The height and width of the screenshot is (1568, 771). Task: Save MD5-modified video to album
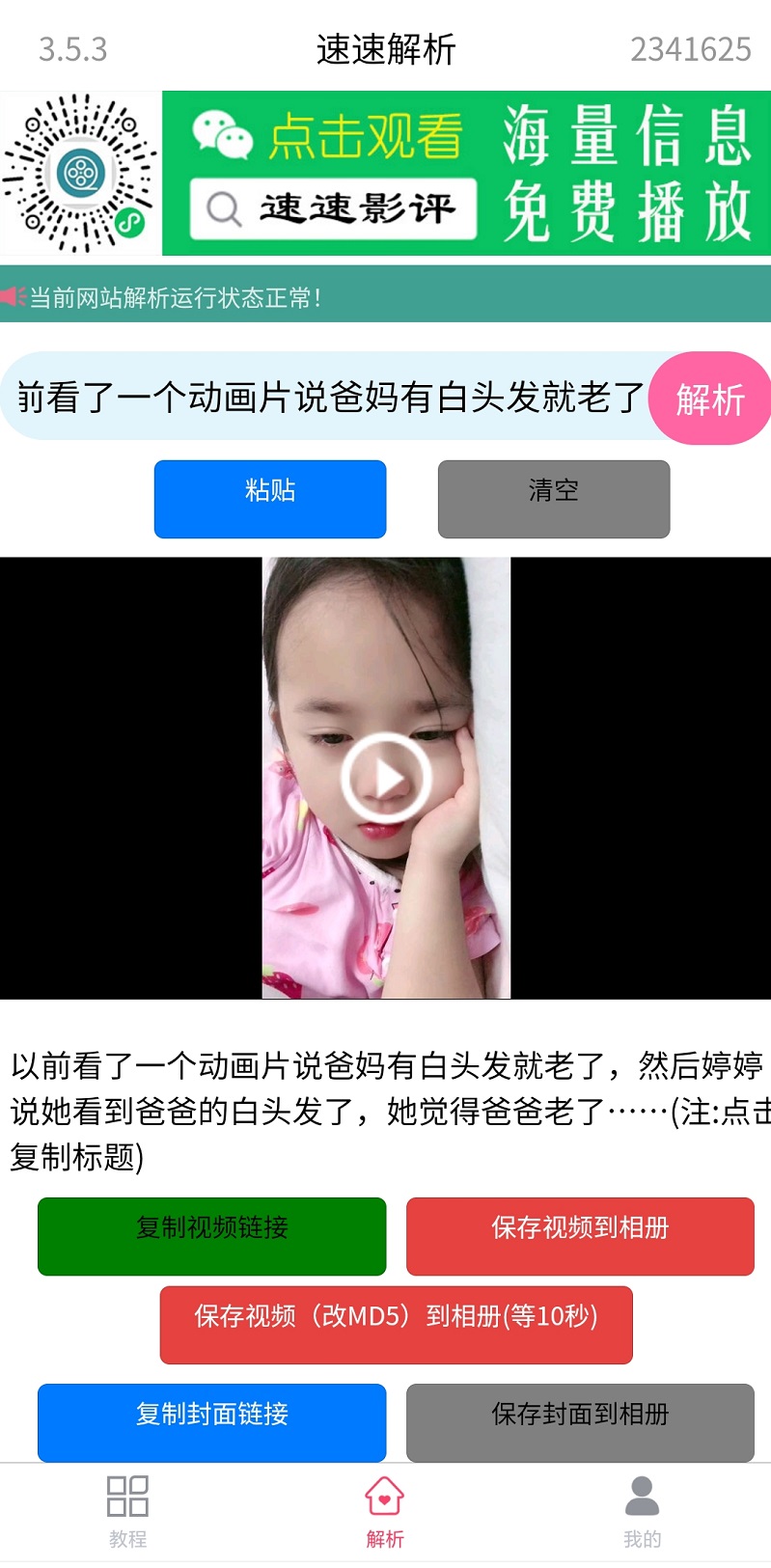pos(396,1324)
